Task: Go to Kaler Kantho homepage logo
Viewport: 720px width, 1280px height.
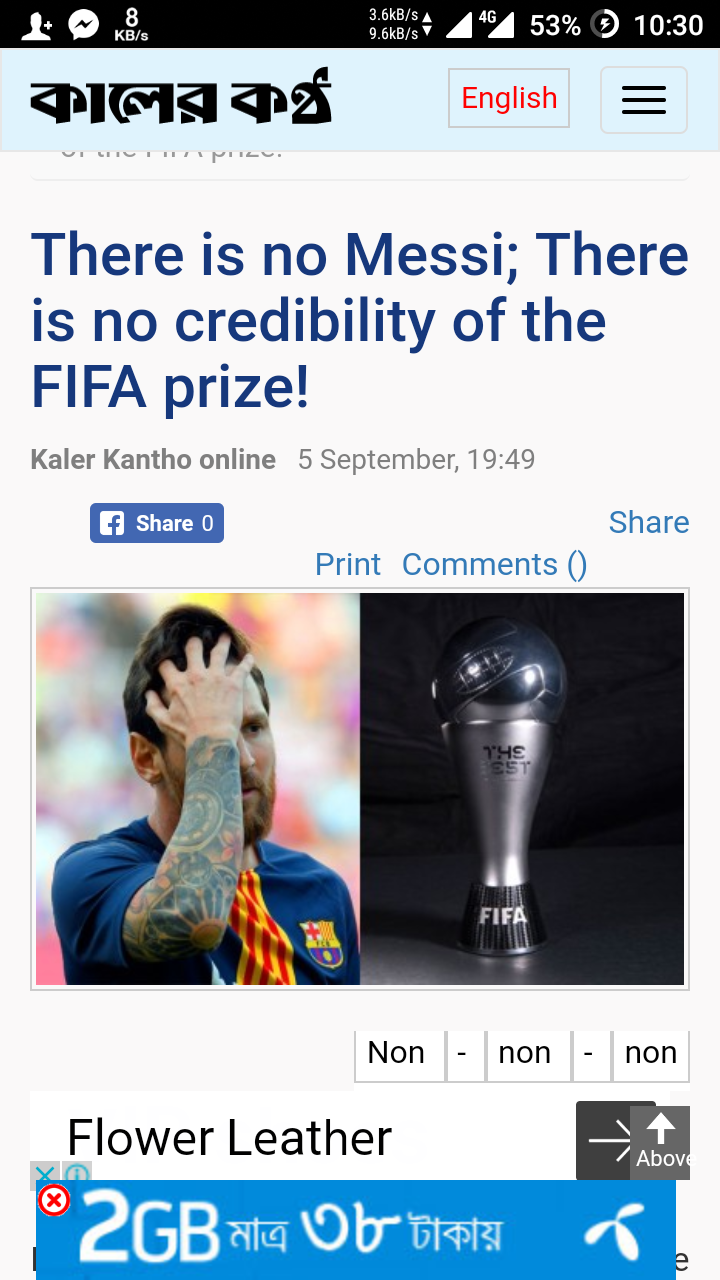Action: click(x=180, y=100)
